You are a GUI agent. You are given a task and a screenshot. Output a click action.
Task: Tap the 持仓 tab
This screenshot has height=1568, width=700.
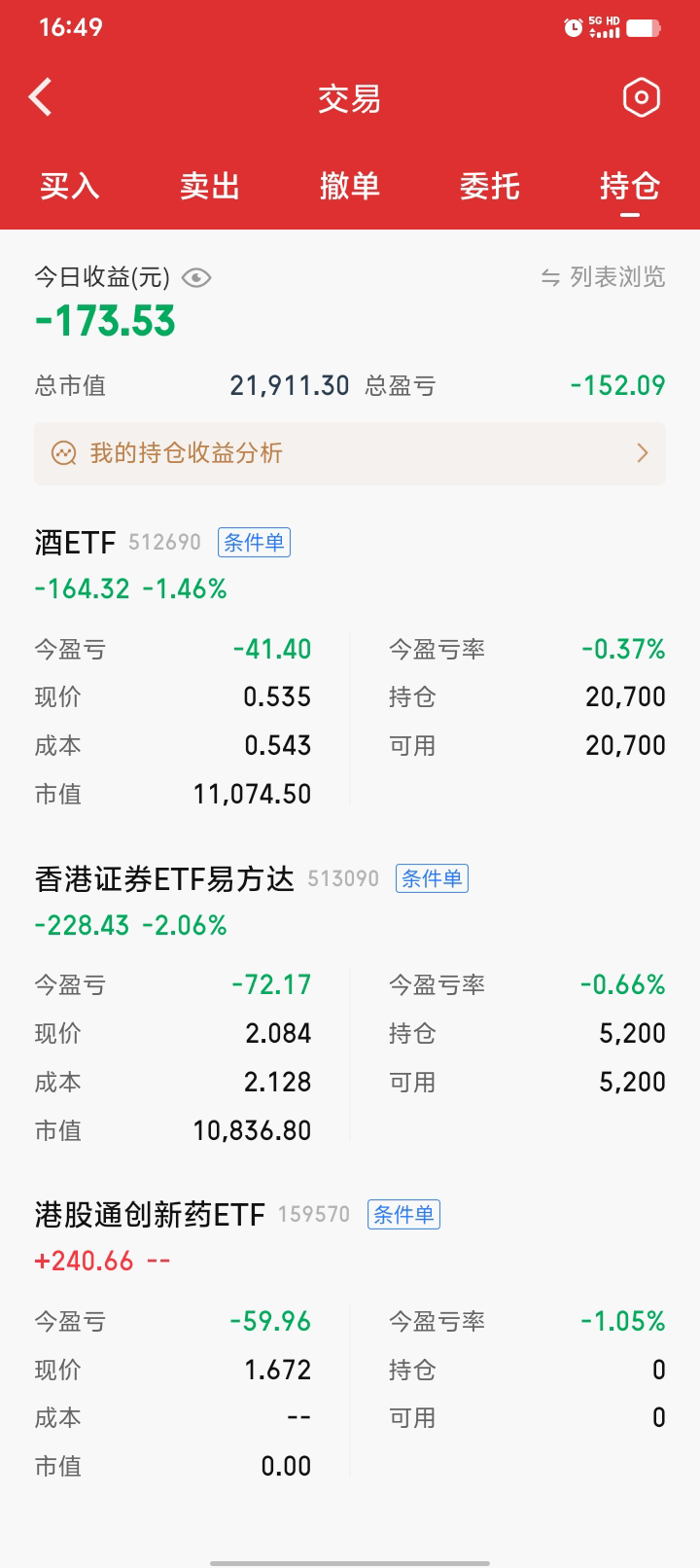pos(630,186)
